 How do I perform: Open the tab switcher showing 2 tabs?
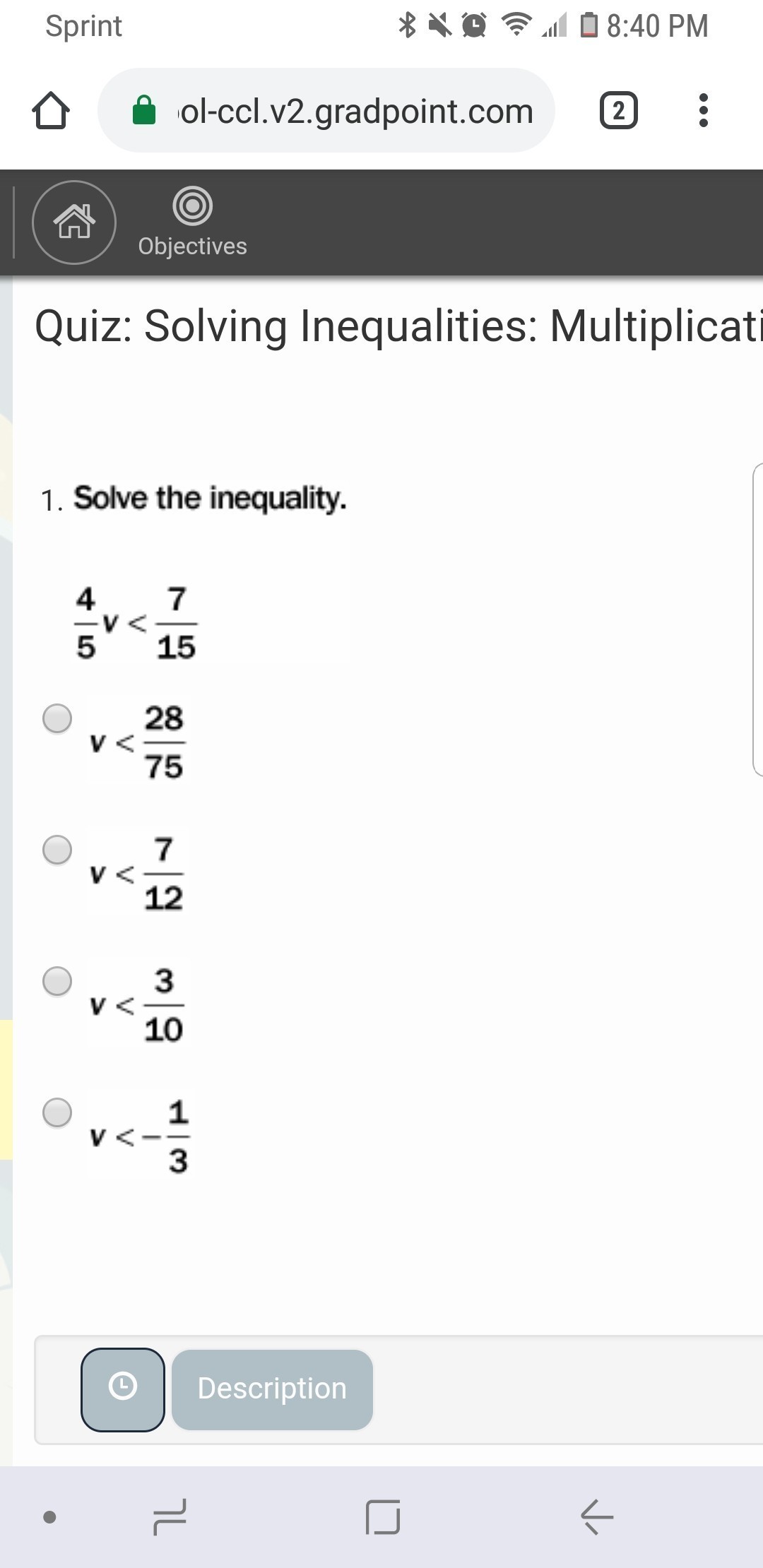(618, 111)
